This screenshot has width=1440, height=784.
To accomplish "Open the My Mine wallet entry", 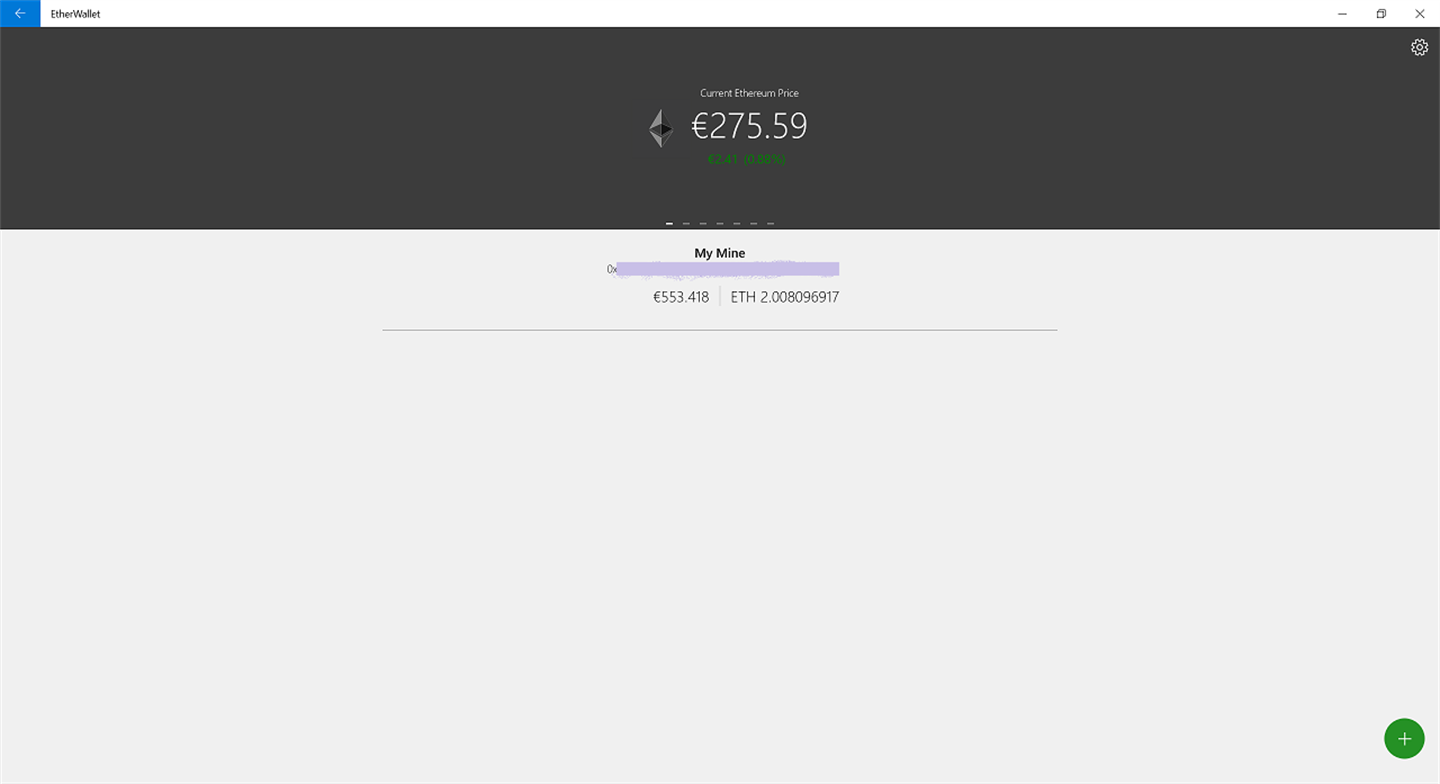I will 720,276.
